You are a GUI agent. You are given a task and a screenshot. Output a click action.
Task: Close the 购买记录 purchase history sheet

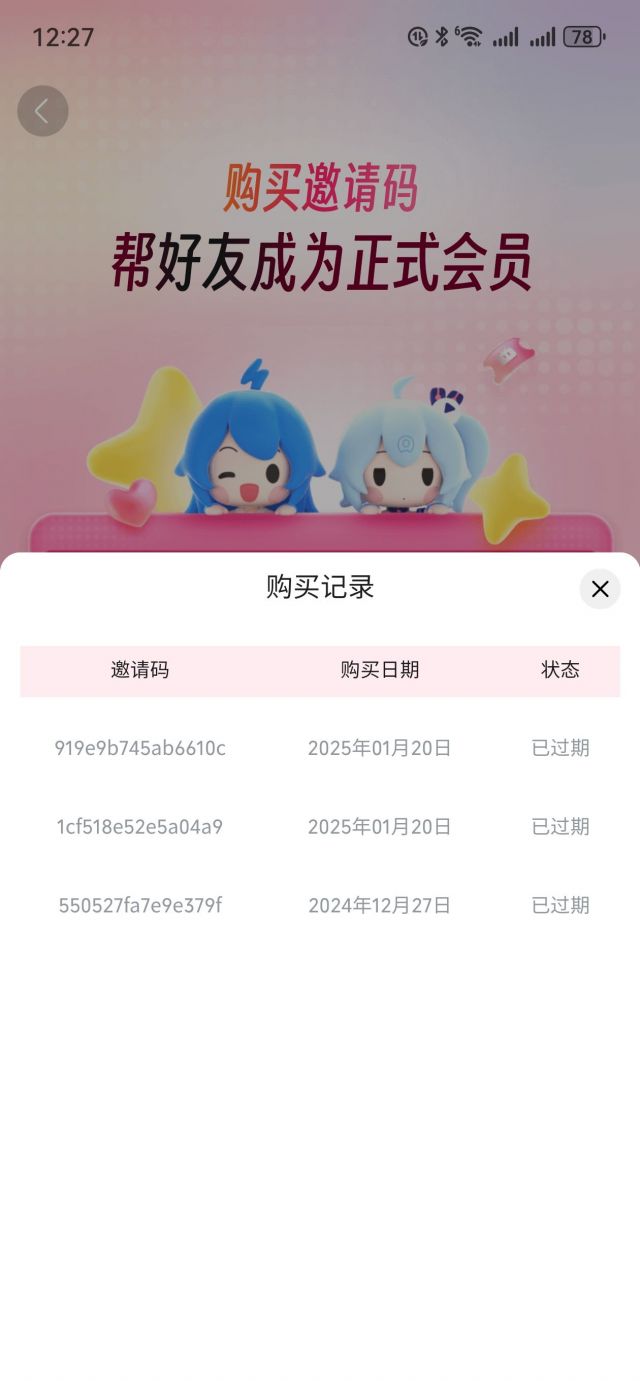(600, 589)
